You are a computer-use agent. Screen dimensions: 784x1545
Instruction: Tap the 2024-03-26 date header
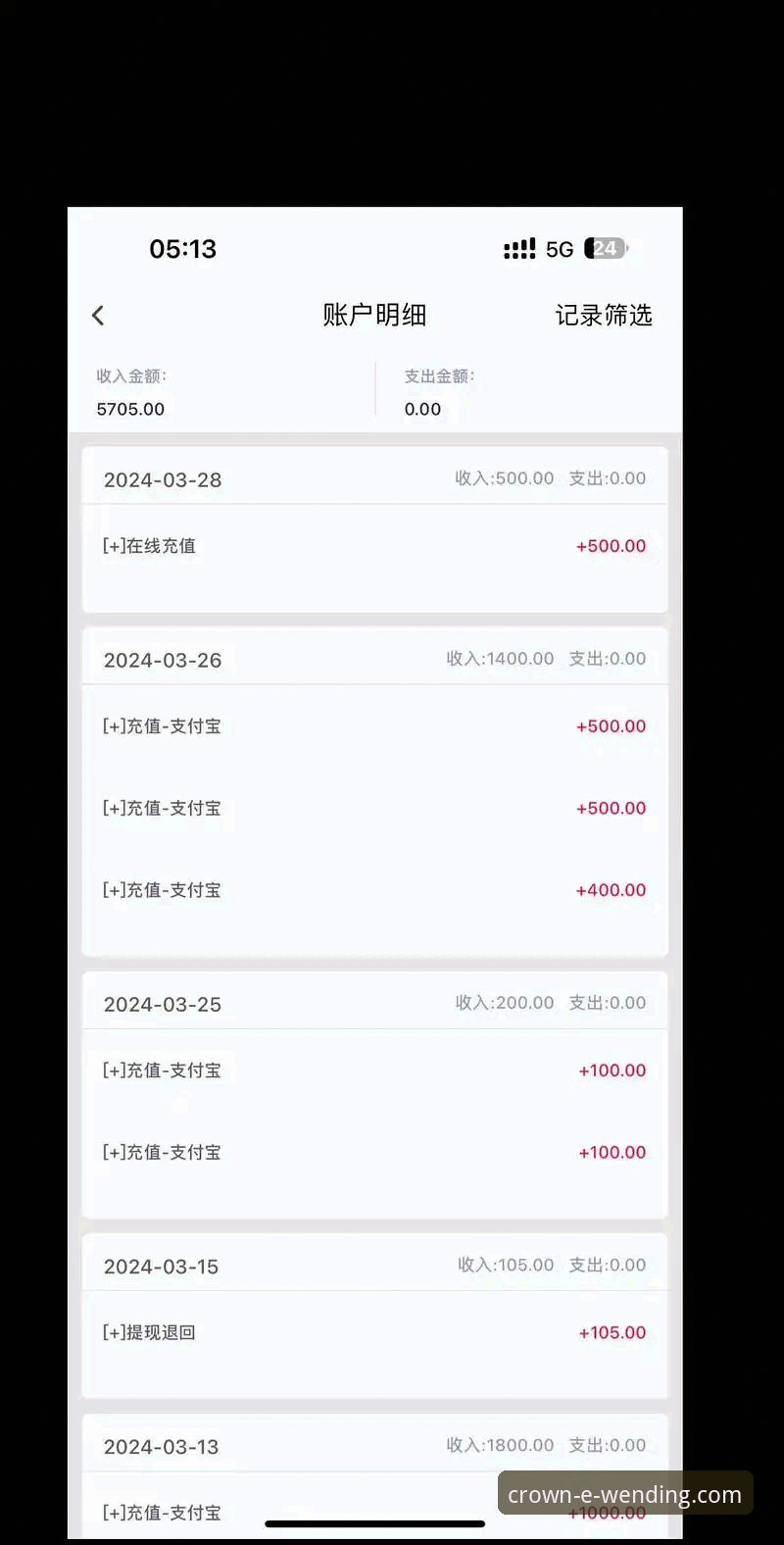coord(162,660)
